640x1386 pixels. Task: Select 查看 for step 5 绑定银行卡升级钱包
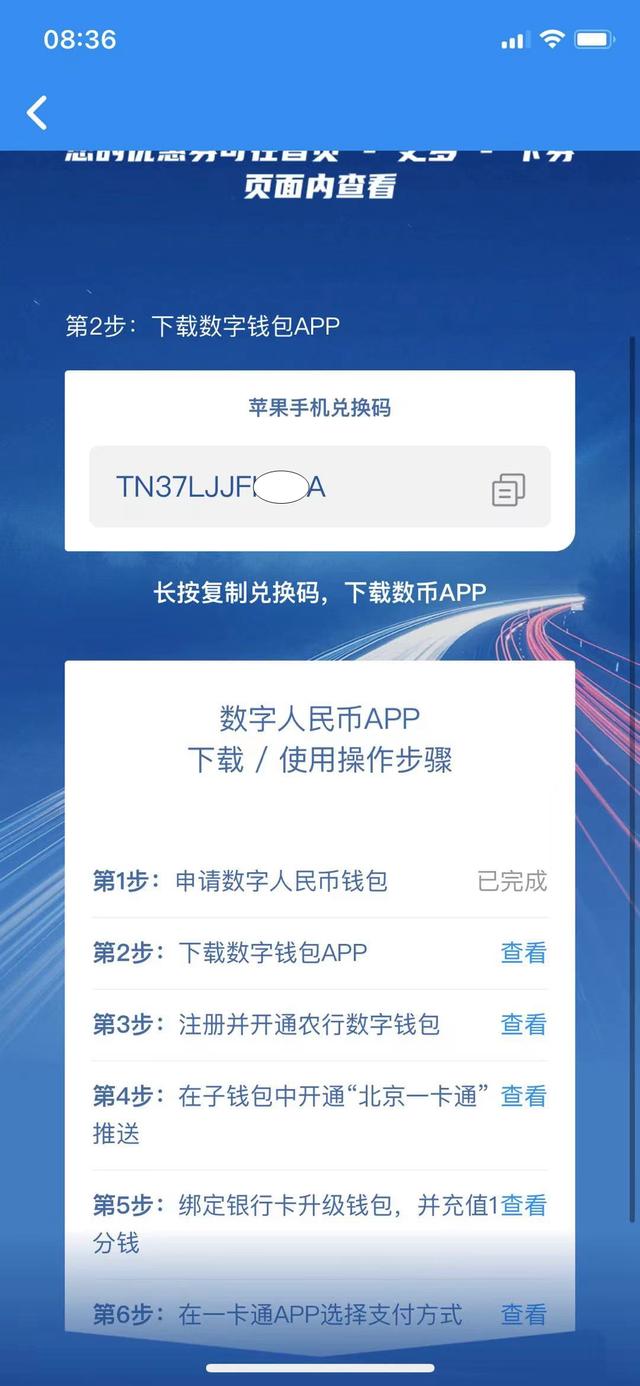pyautogui.click(x=523, y=1206)
